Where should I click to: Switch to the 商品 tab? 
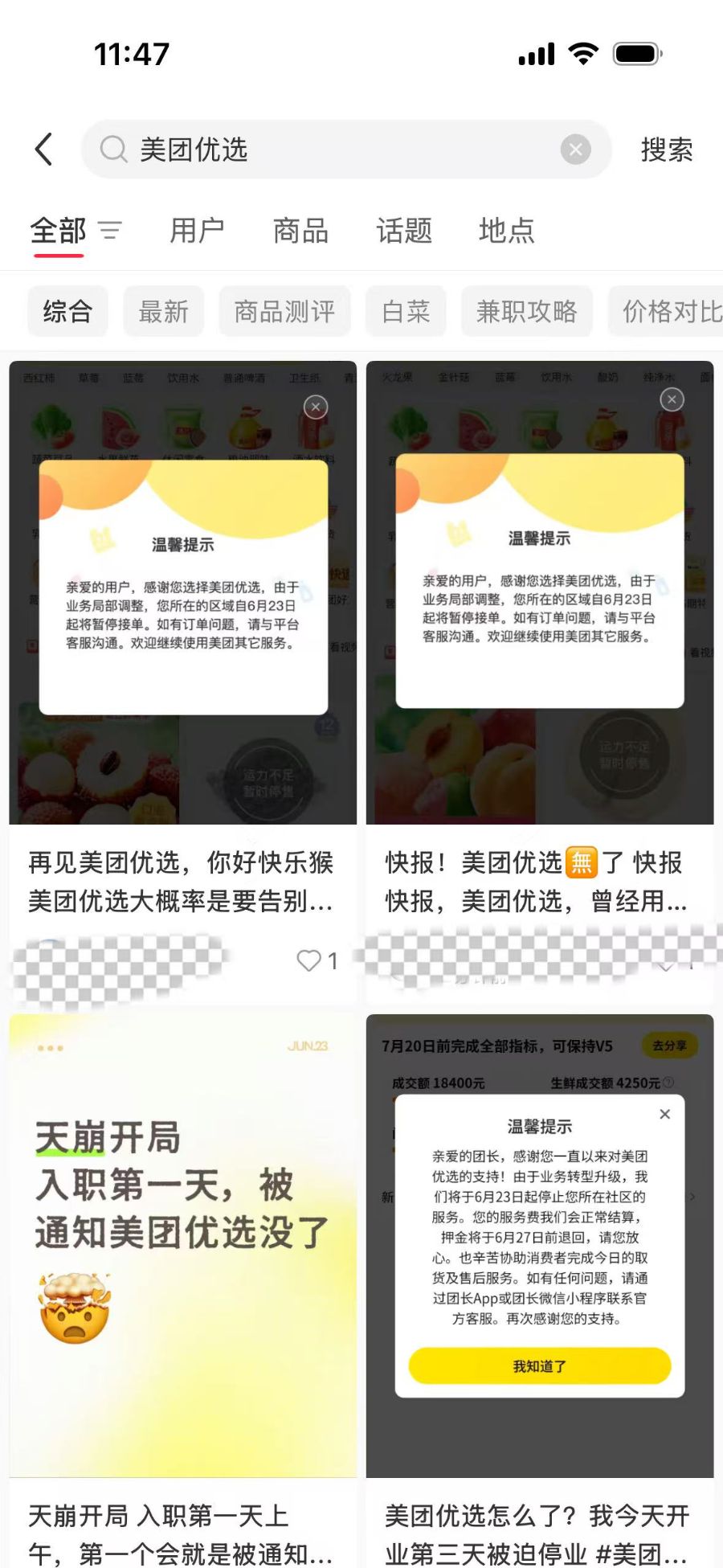pos(300,231)
